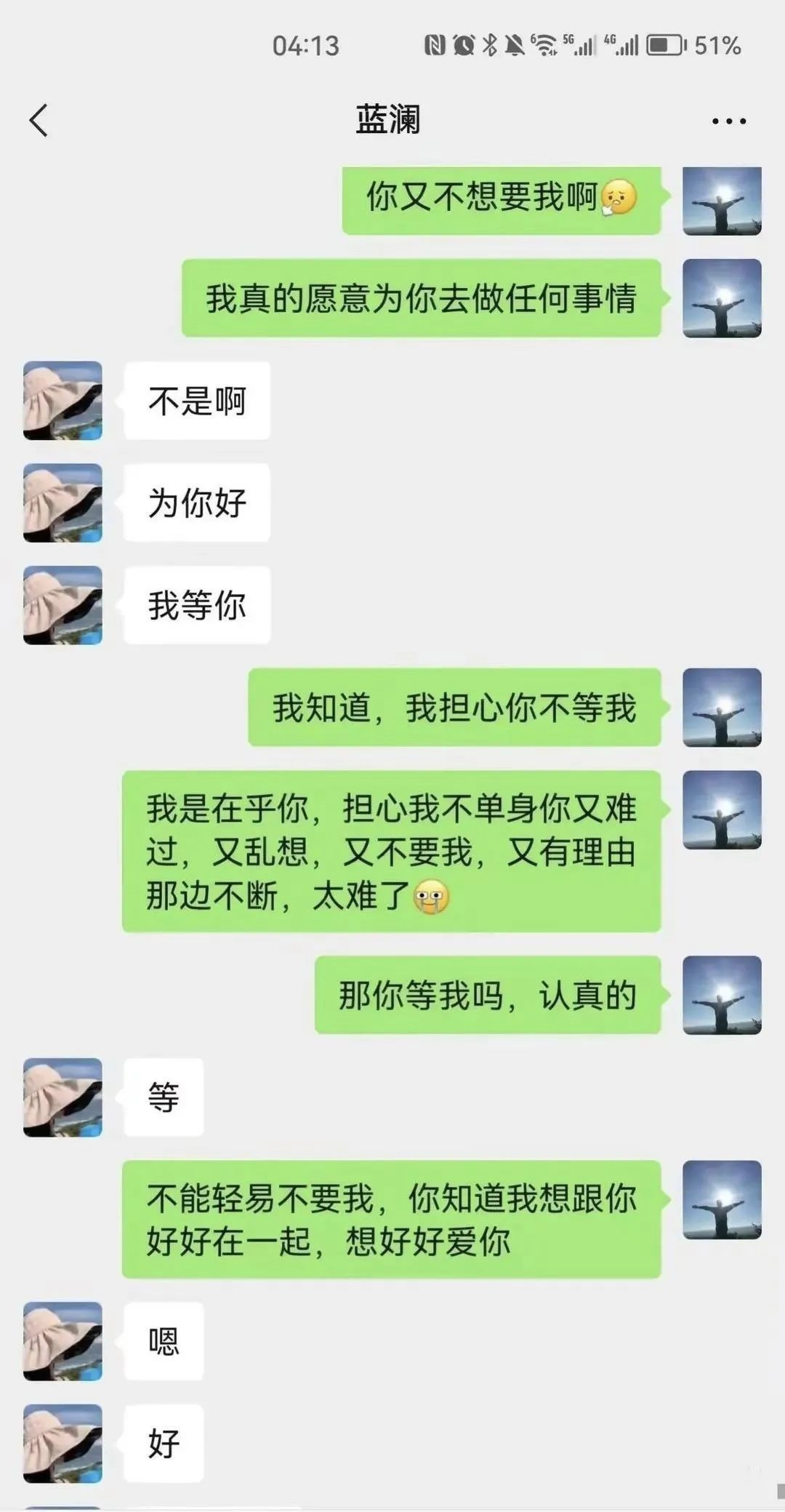Open own avatar beside 我真的愿意为你去做任何事情

721,298
